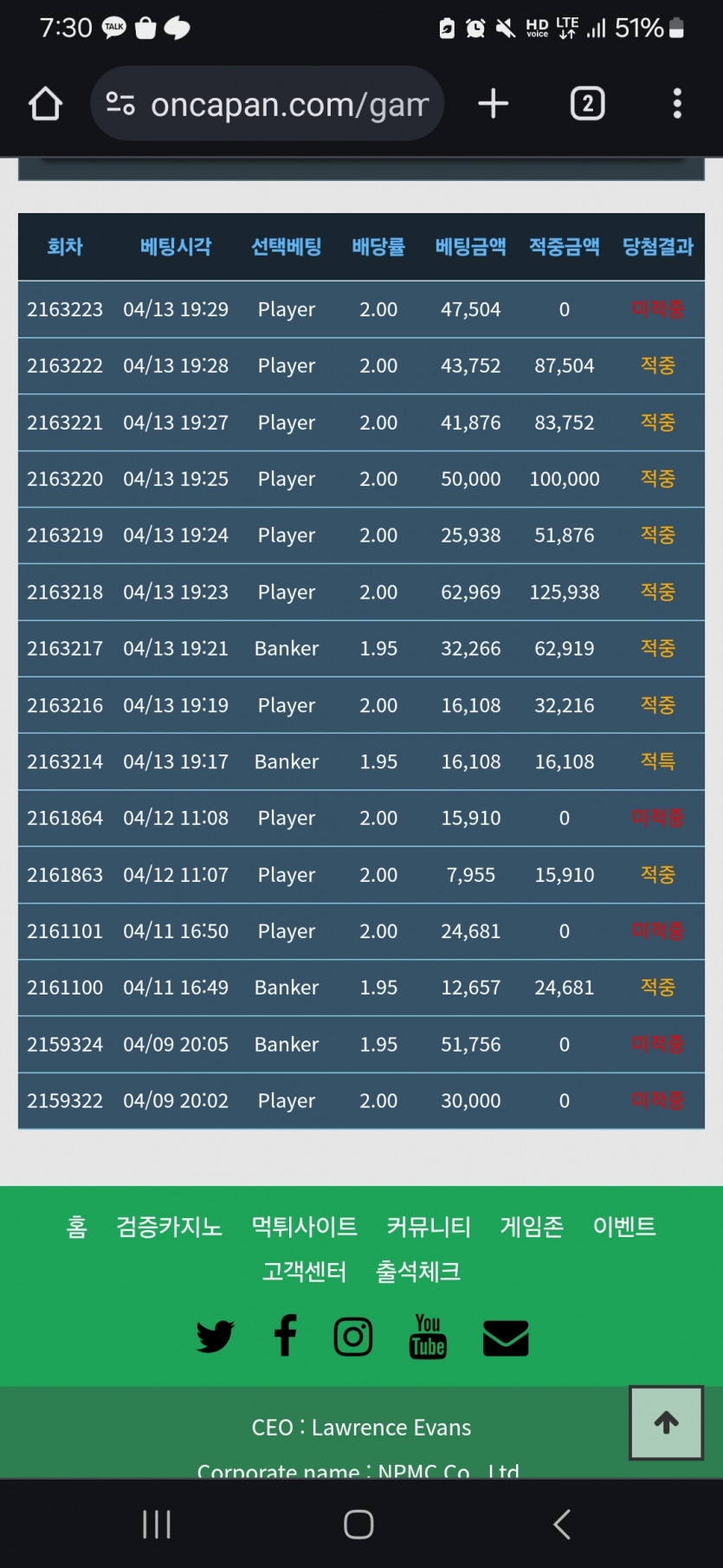Jump back to top with the arrow button
This screenshot has width=723, height=1568.
[x=666, y=1422]
